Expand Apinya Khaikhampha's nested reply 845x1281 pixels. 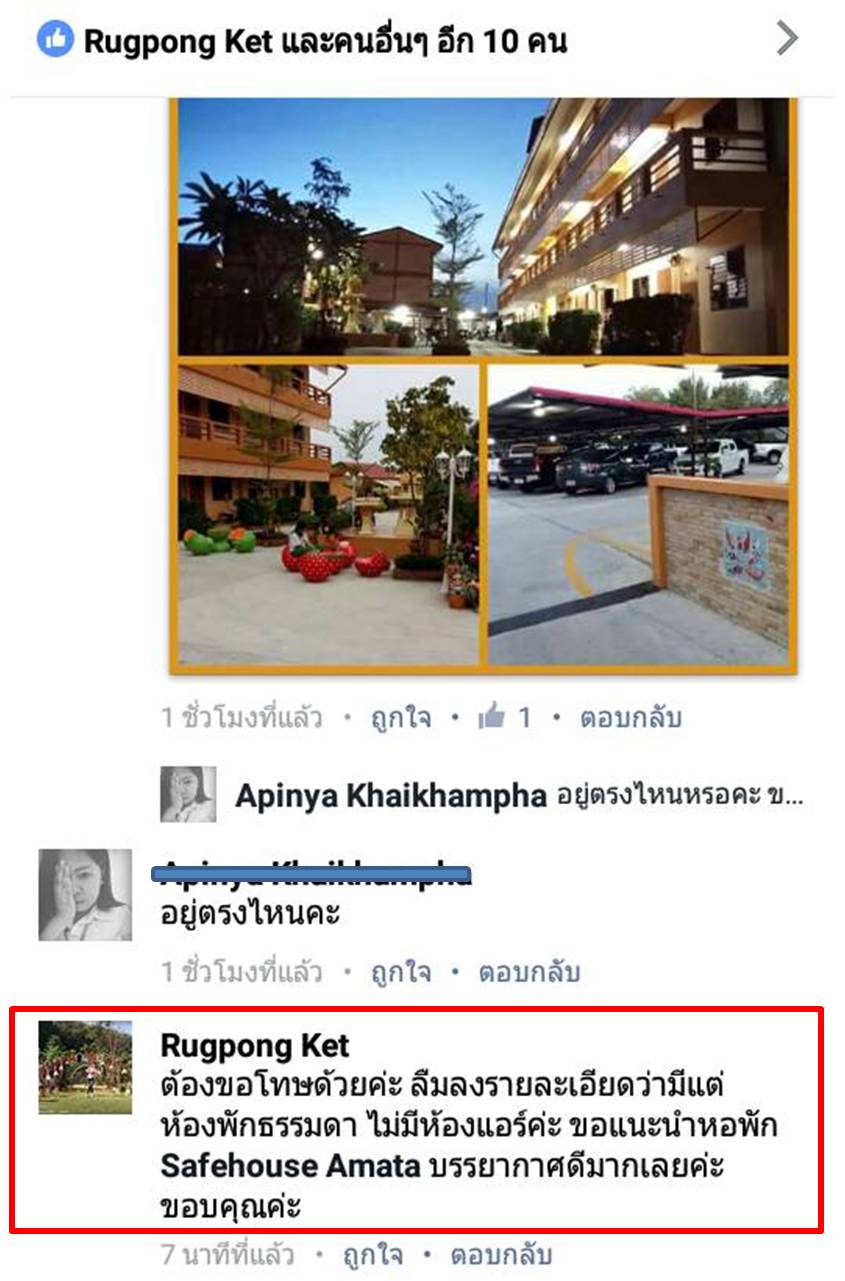[518, 796]
